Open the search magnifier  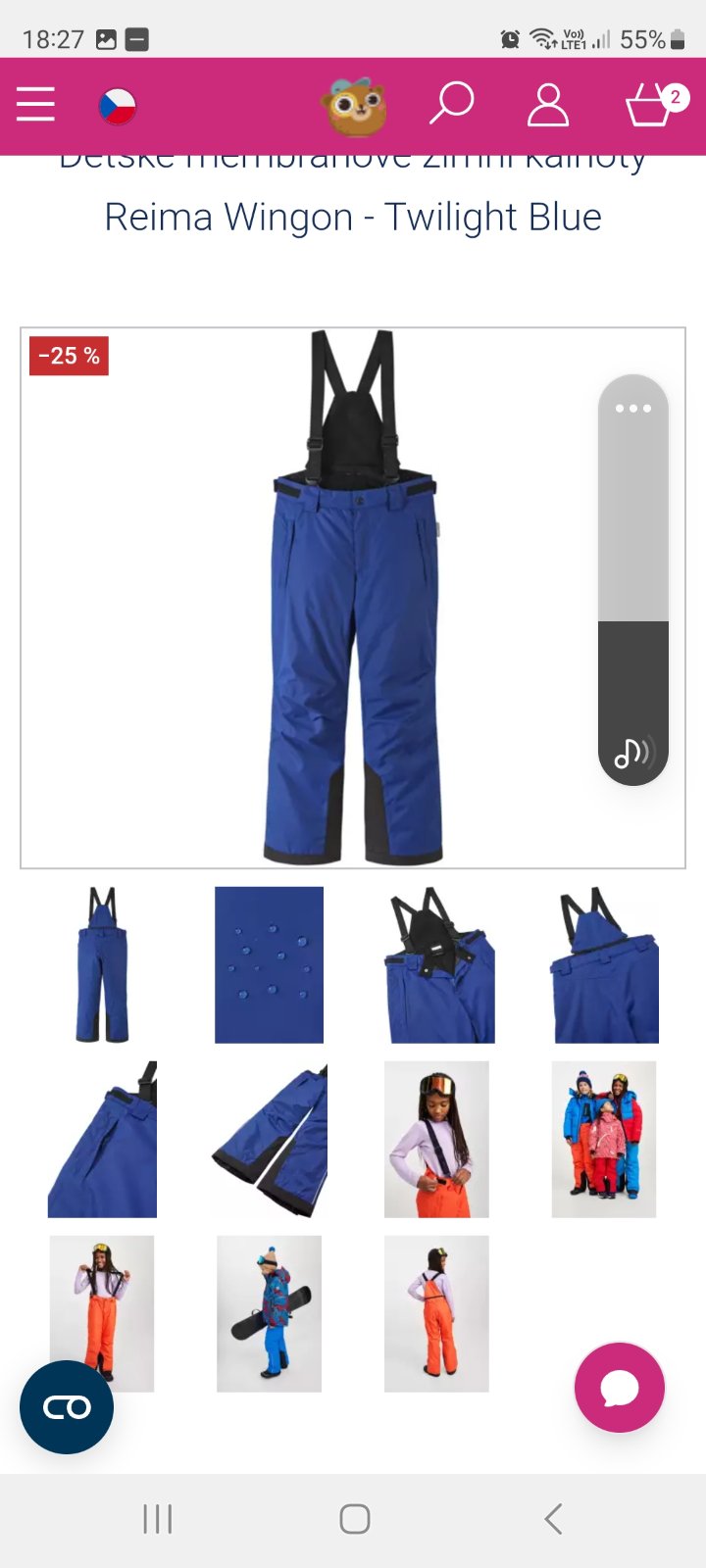451,104
